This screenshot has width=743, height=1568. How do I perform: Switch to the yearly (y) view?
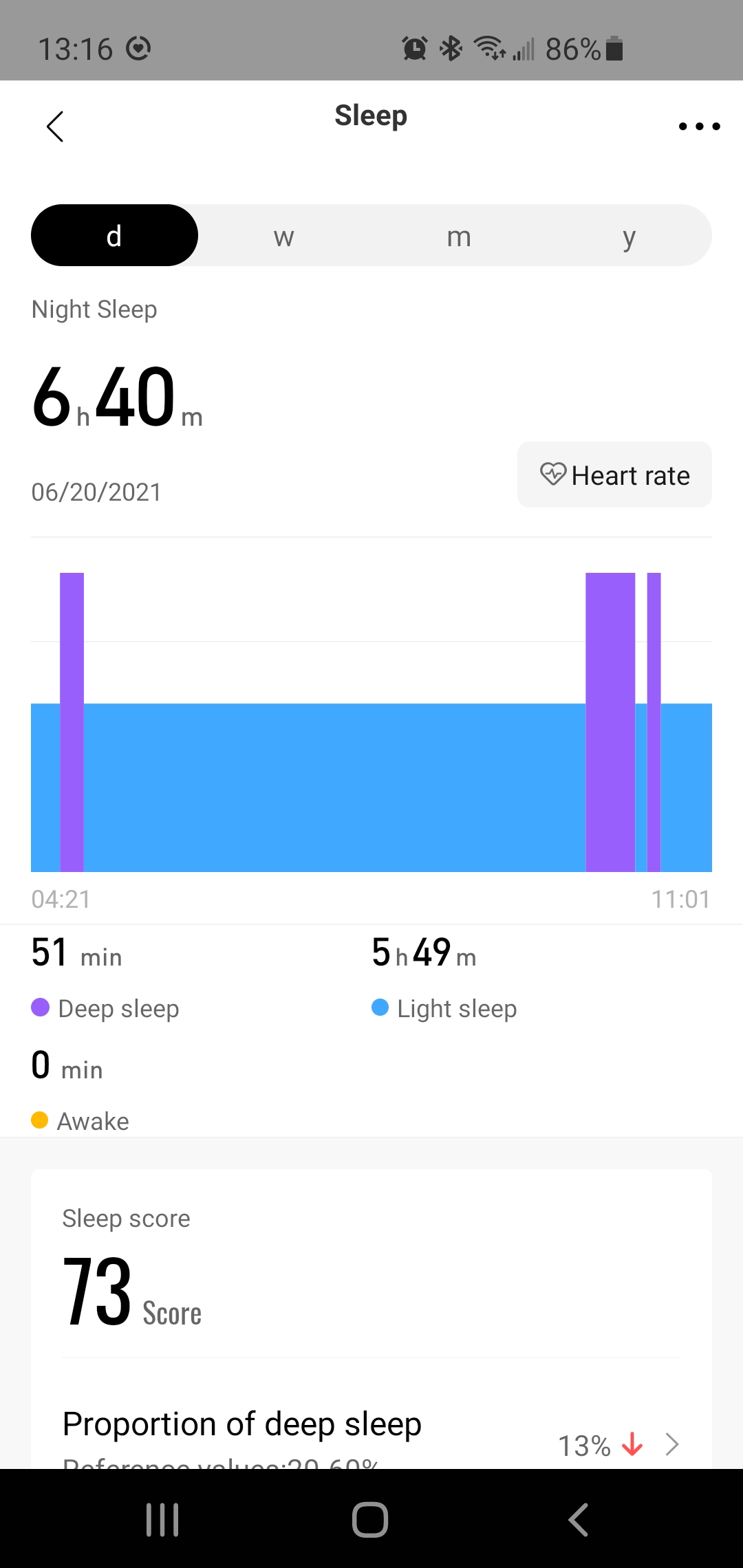pos(629,236)
